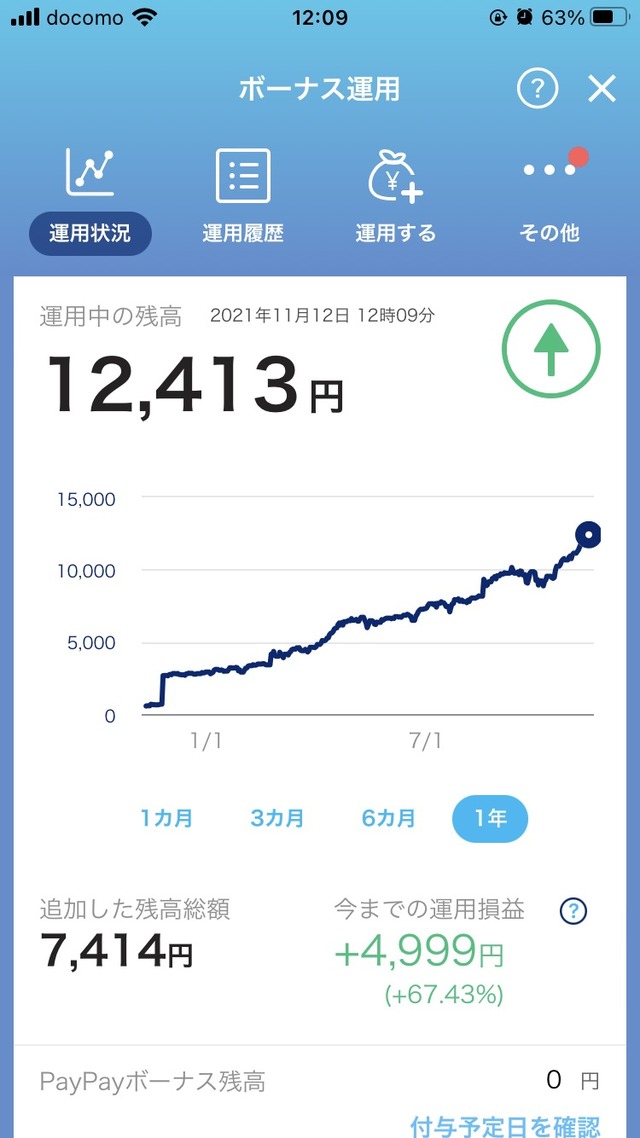
Task: Open the 運用履歴 history tab
Action: [x=243, y=198]
